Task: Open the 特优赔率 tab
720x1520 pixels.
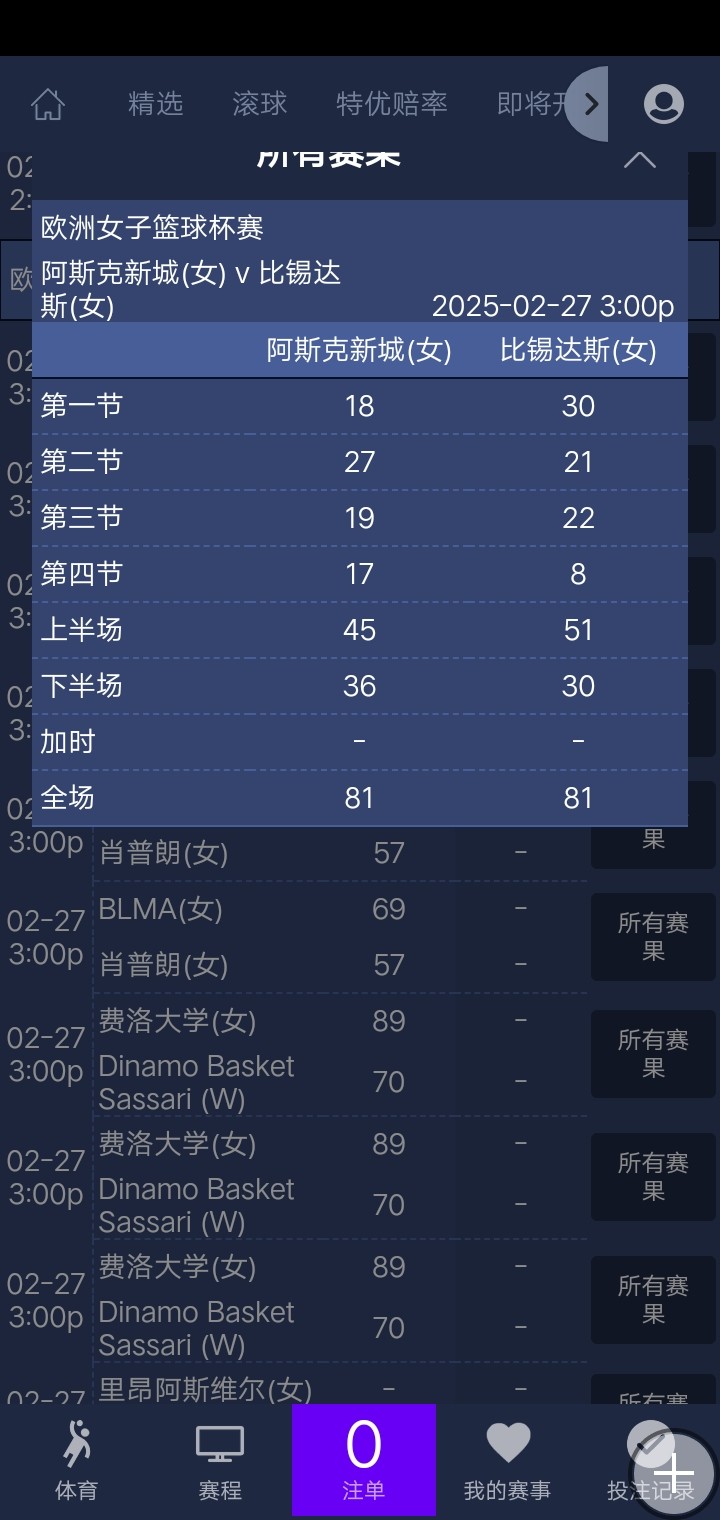Action: coord(391,103)
